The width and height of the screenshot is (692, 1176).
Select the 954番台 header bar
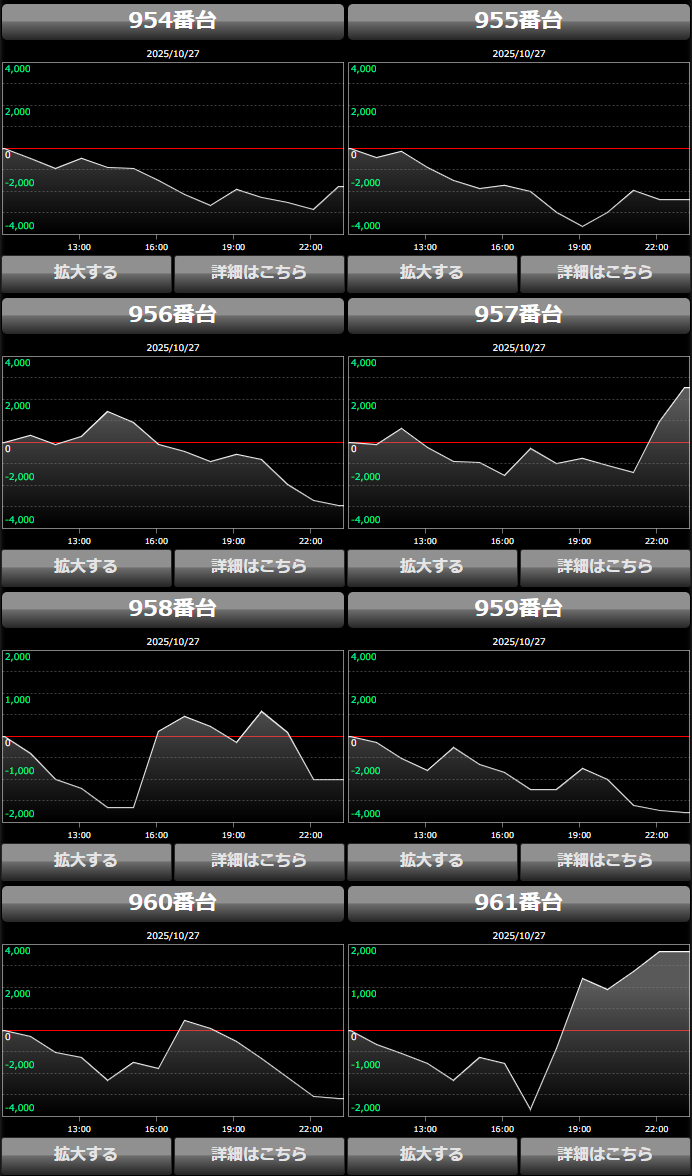point(173,21)
